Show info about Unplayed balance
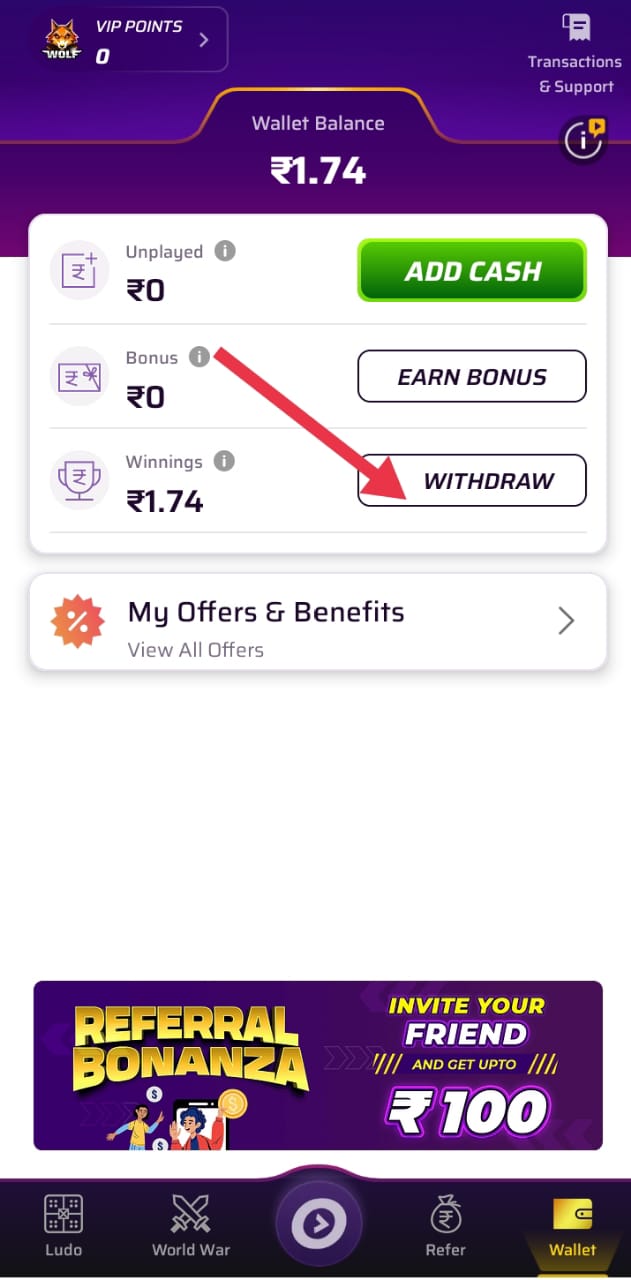 pyautogui.click(x=225, y=251)
